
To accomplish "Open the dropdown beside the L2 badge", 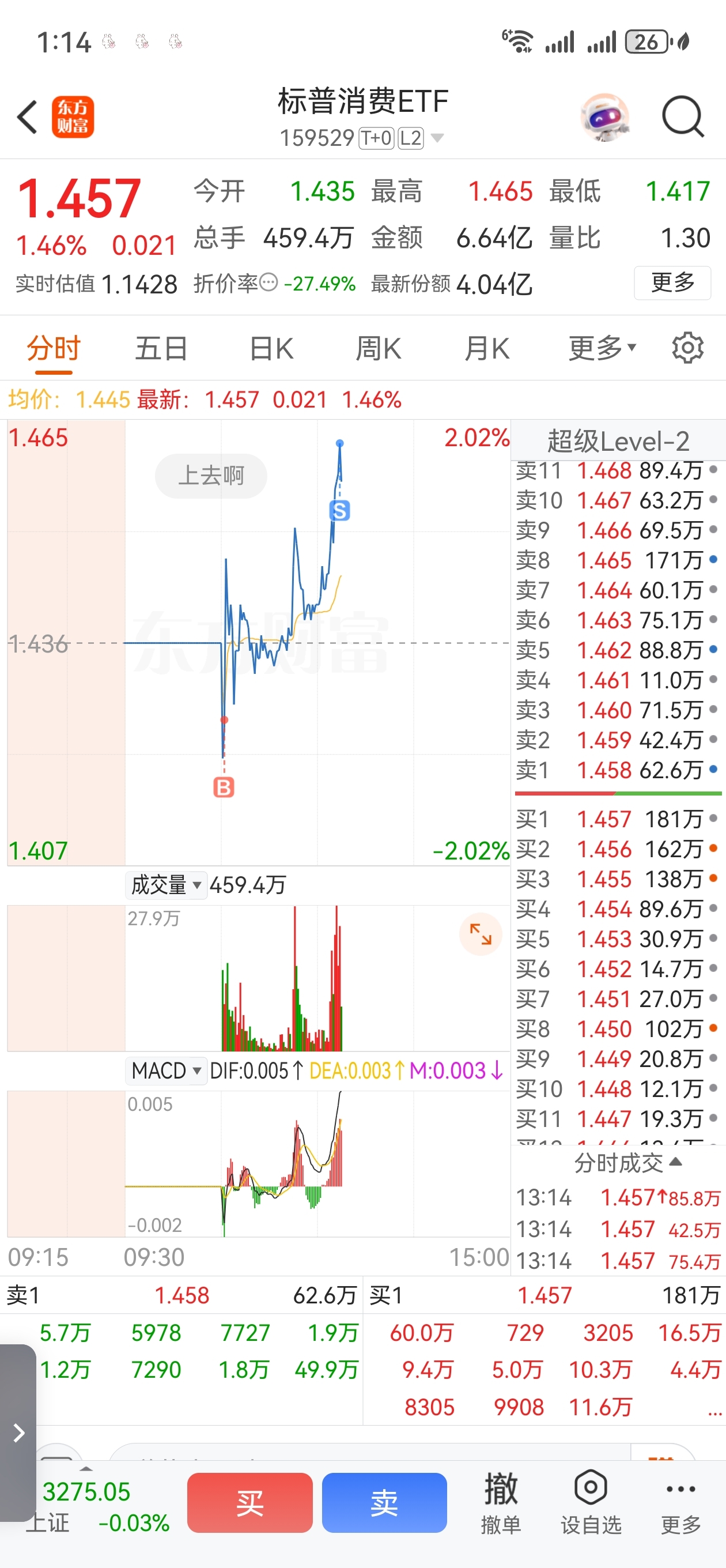I will (x=437, y=138).
